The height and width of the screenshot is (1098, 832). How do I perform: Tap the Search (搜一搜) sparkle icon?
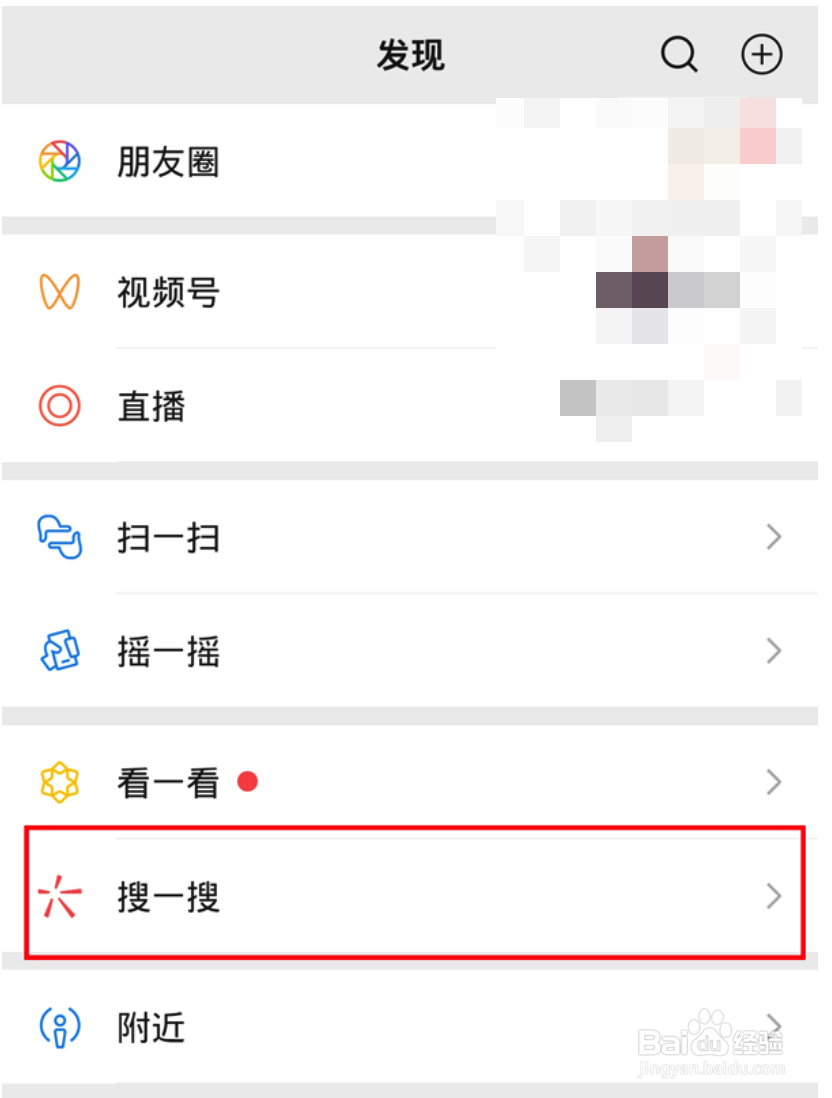58,897
